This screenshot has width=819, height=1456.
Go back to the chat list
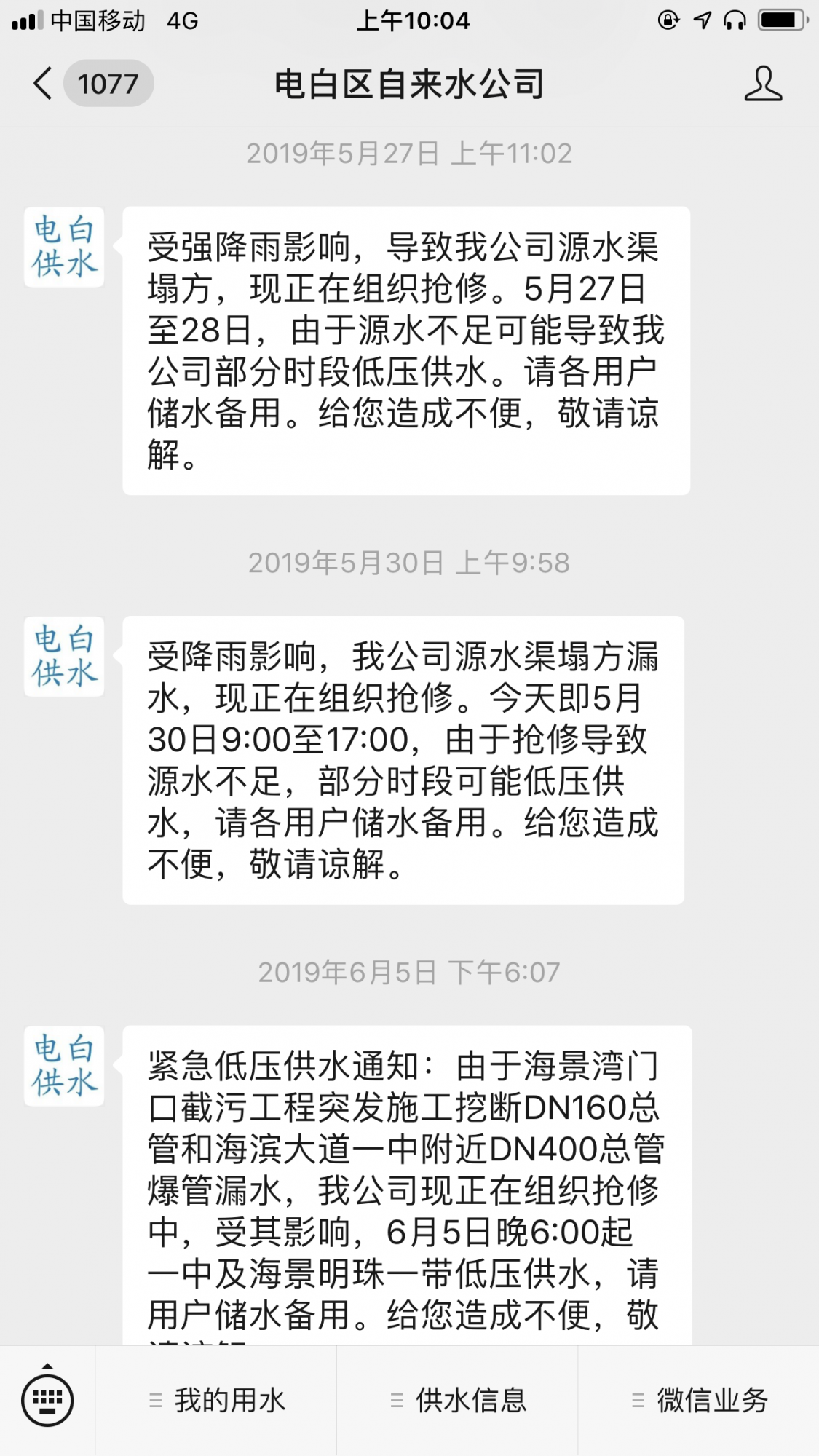click(x=44, y=84)
